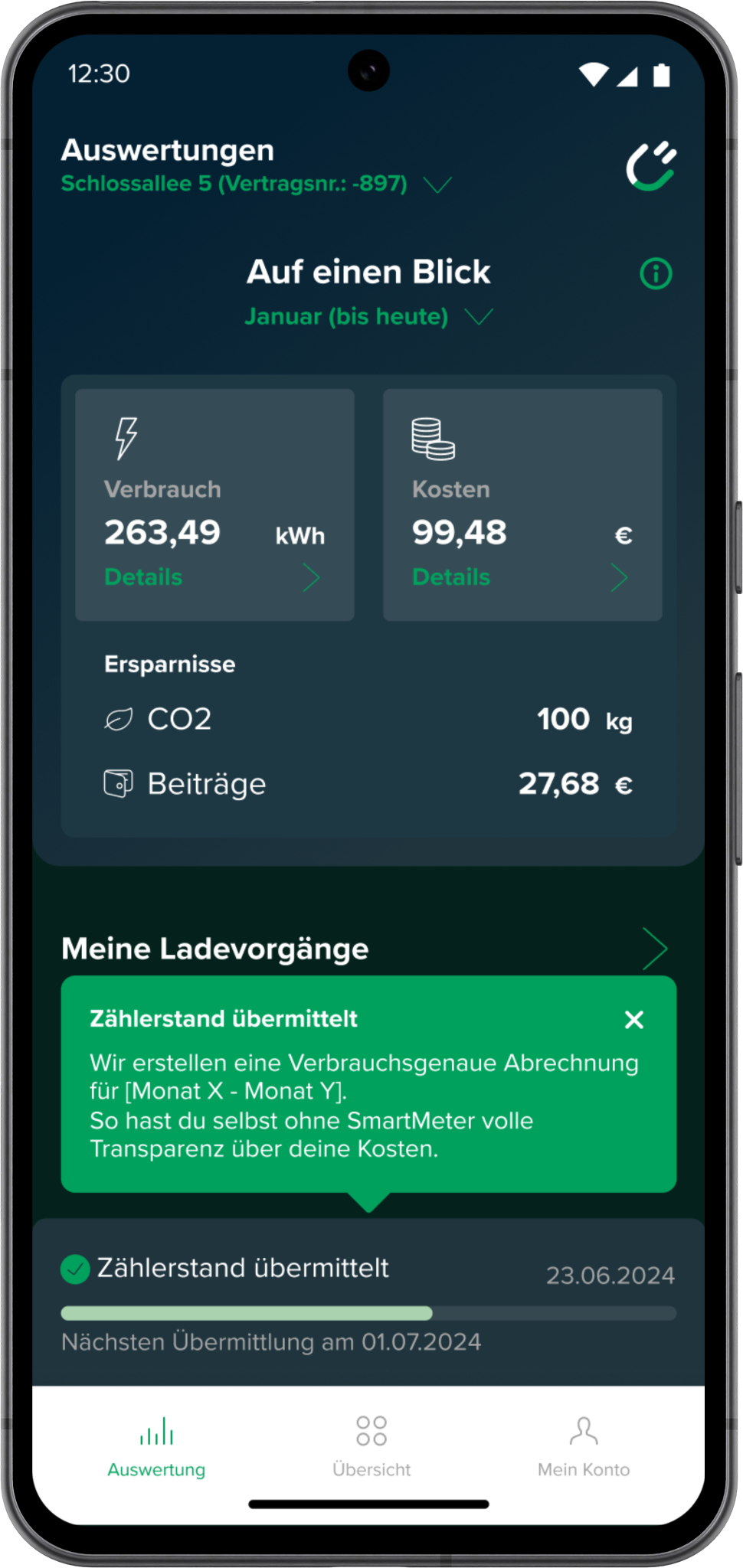Open Meine Ladevorgänge arrow

pyautogui.click(x=655, y=949)
